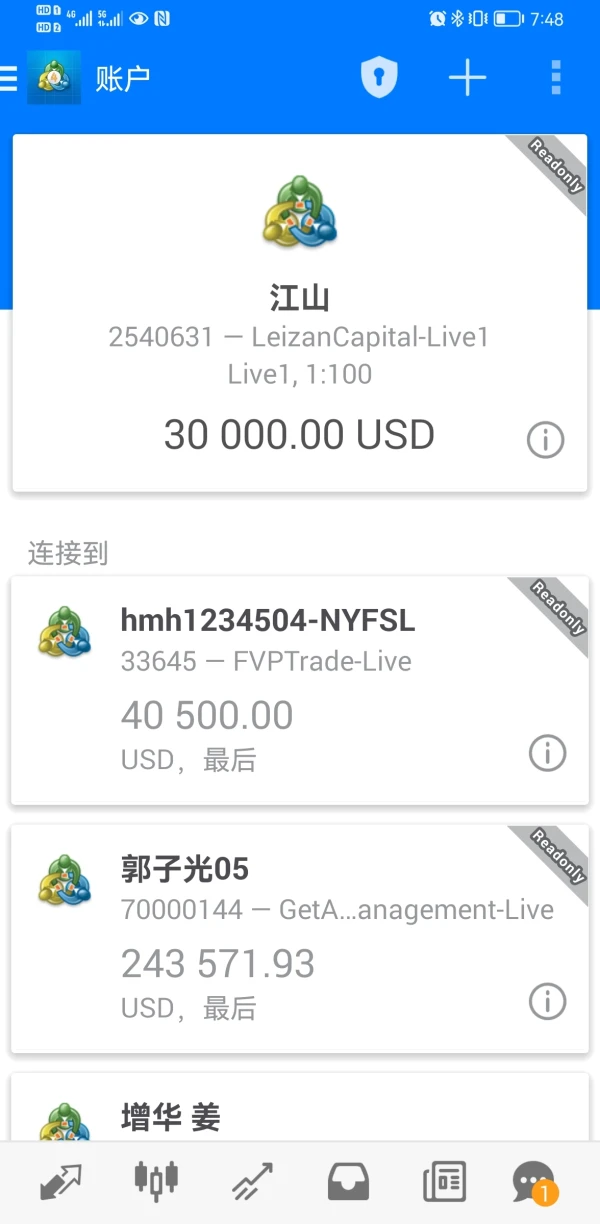Open the navigation drawer menu

[10, 78]
